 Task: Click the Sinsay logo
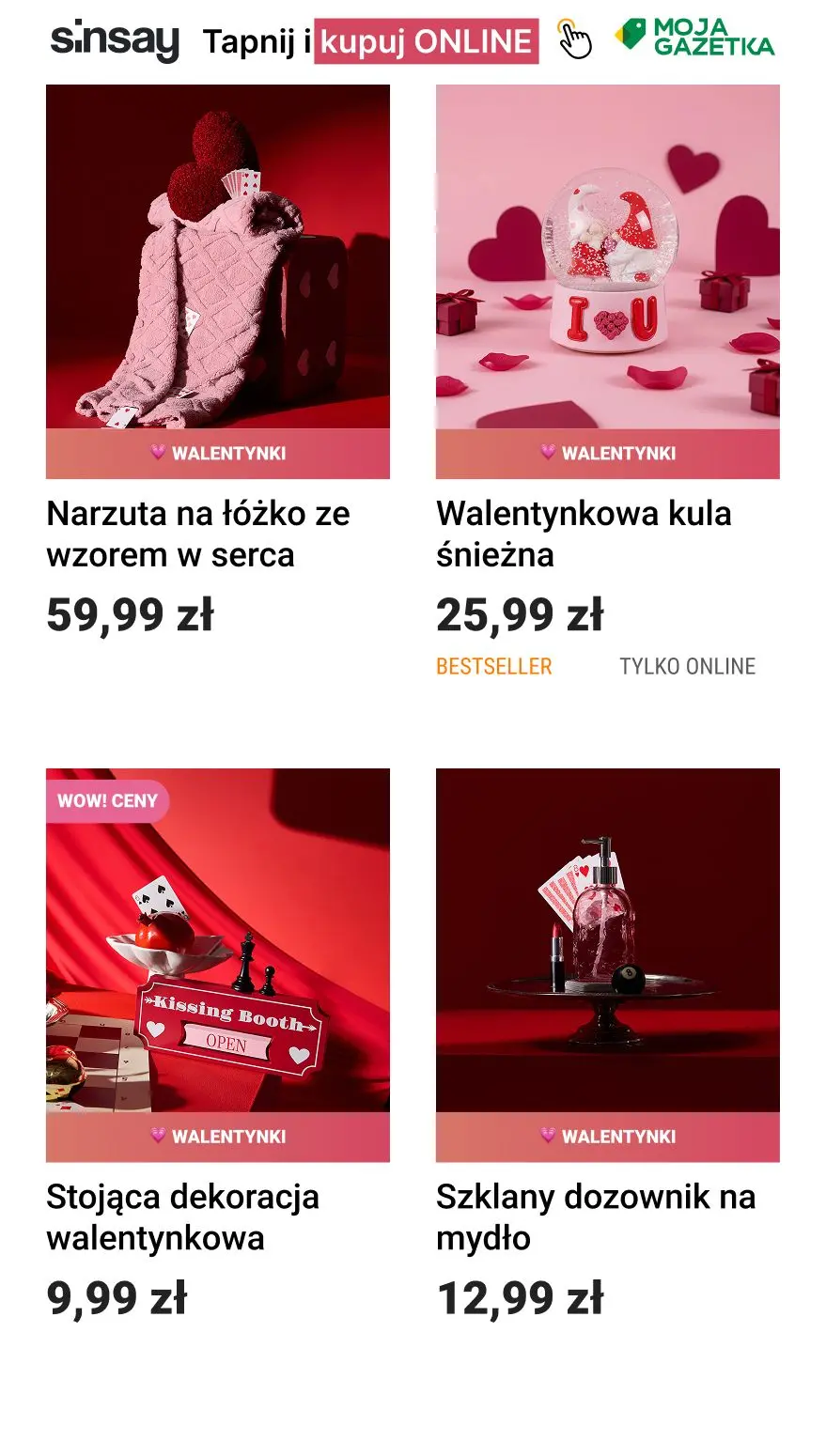(113, 41)
